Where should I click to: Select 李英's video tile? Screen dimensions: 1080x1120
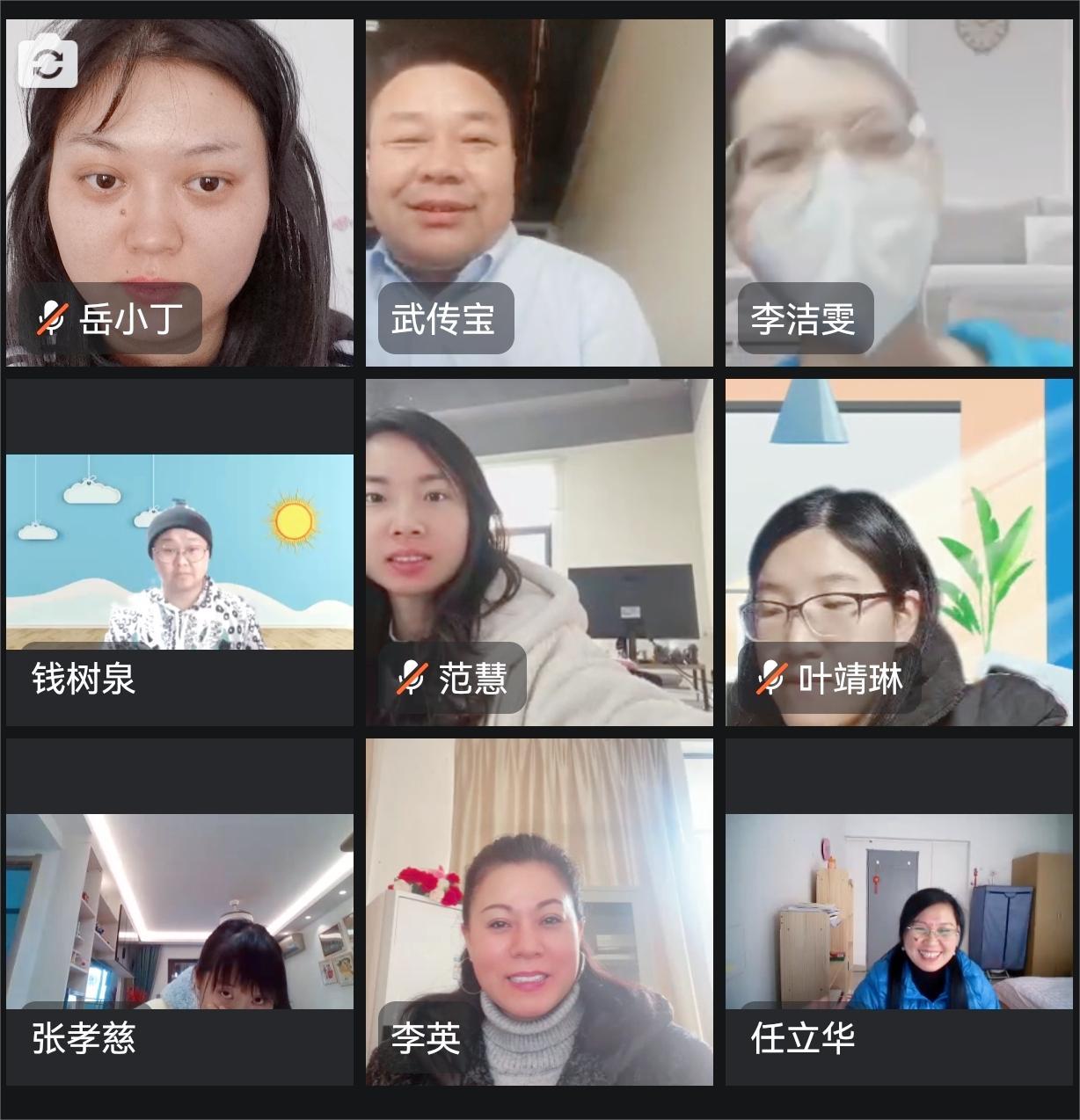(x=539, y=912)
